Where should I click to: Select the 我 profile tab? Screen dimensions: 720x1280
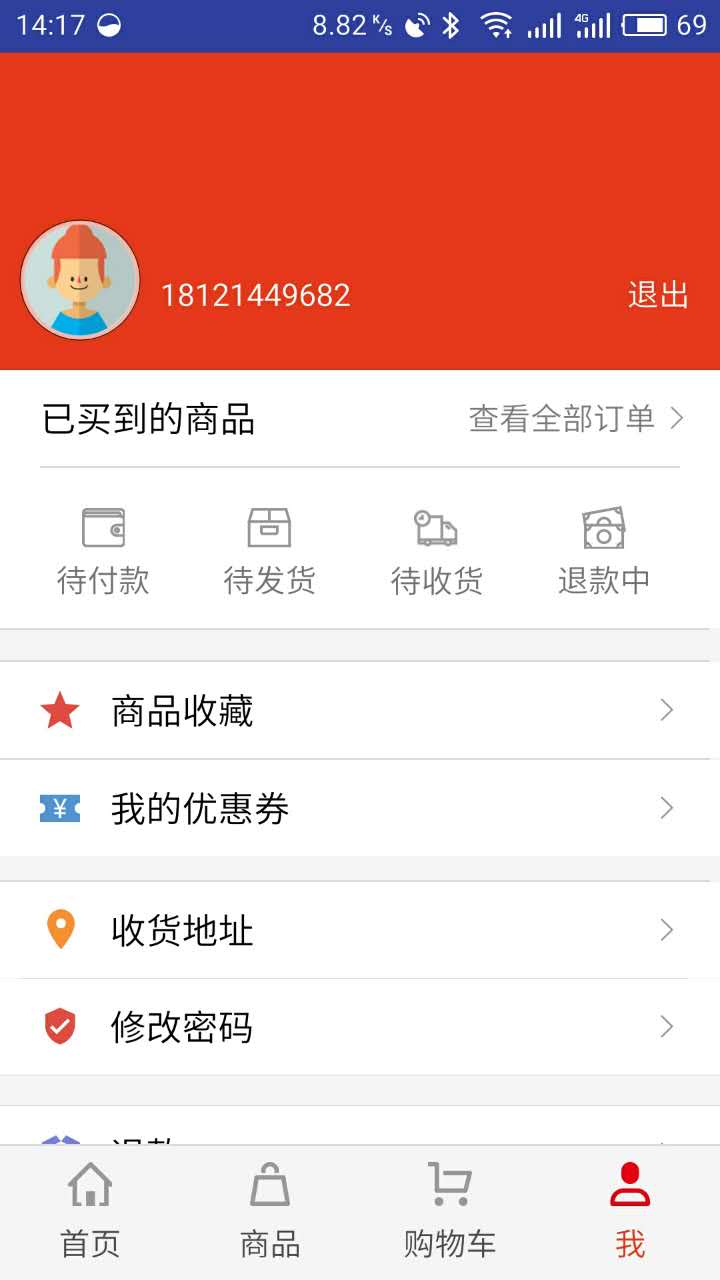[x=630, y=1212]
